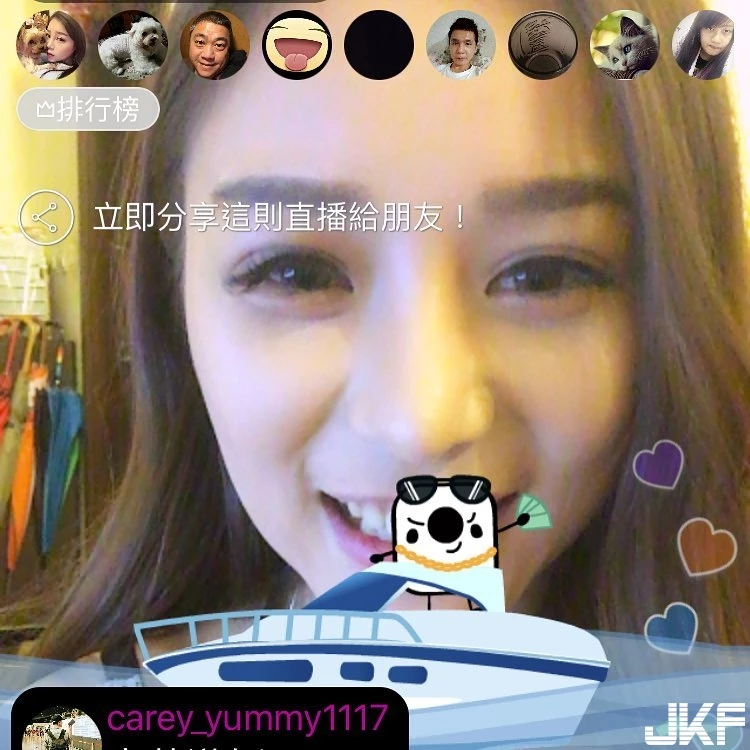This screenshot has width=750, height=750.
Task: Open the dark cup-shaped viewer avatar
Action: click(542, 45)
